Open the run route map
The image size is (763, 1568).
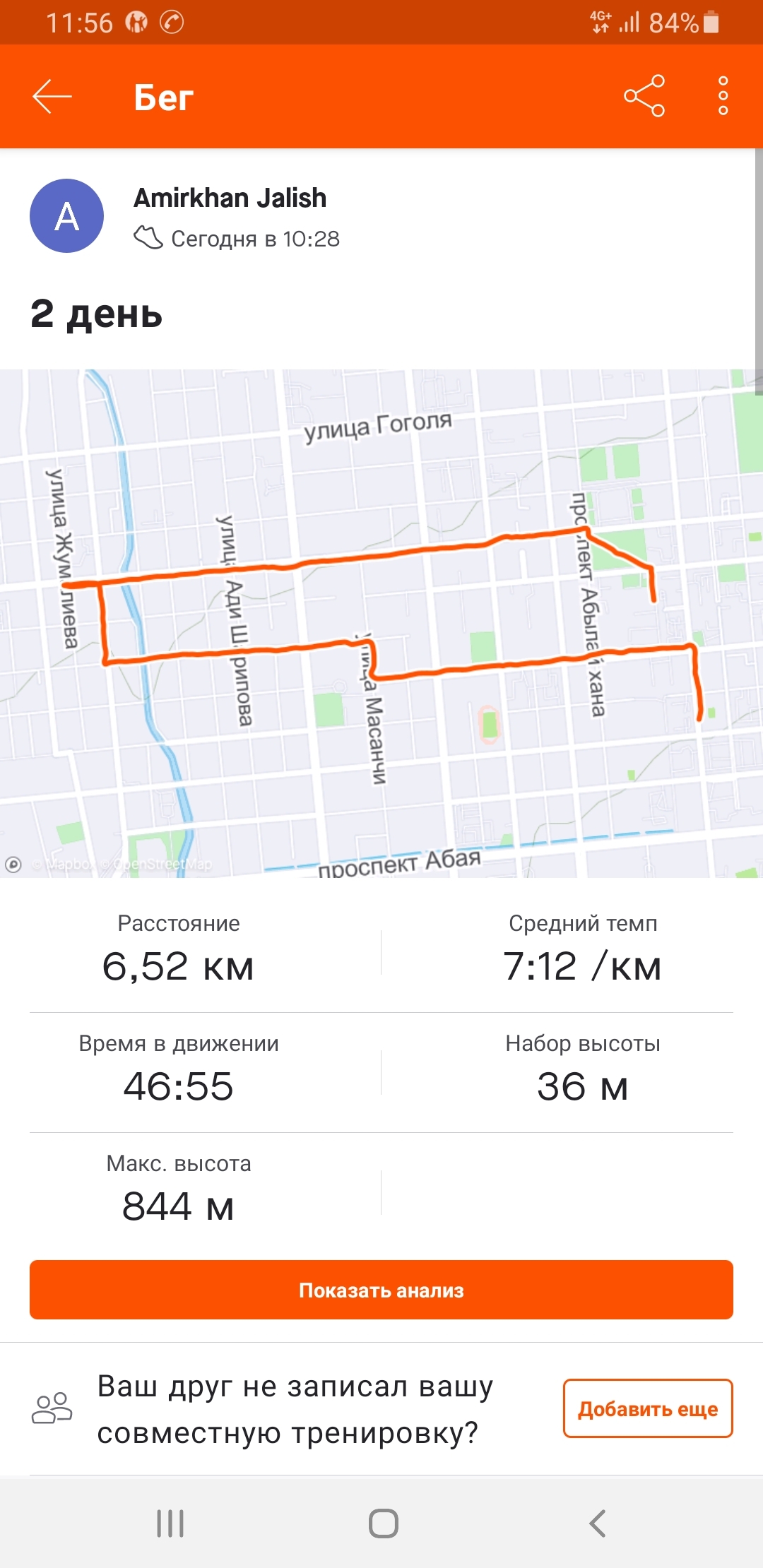tap(381, 623)
